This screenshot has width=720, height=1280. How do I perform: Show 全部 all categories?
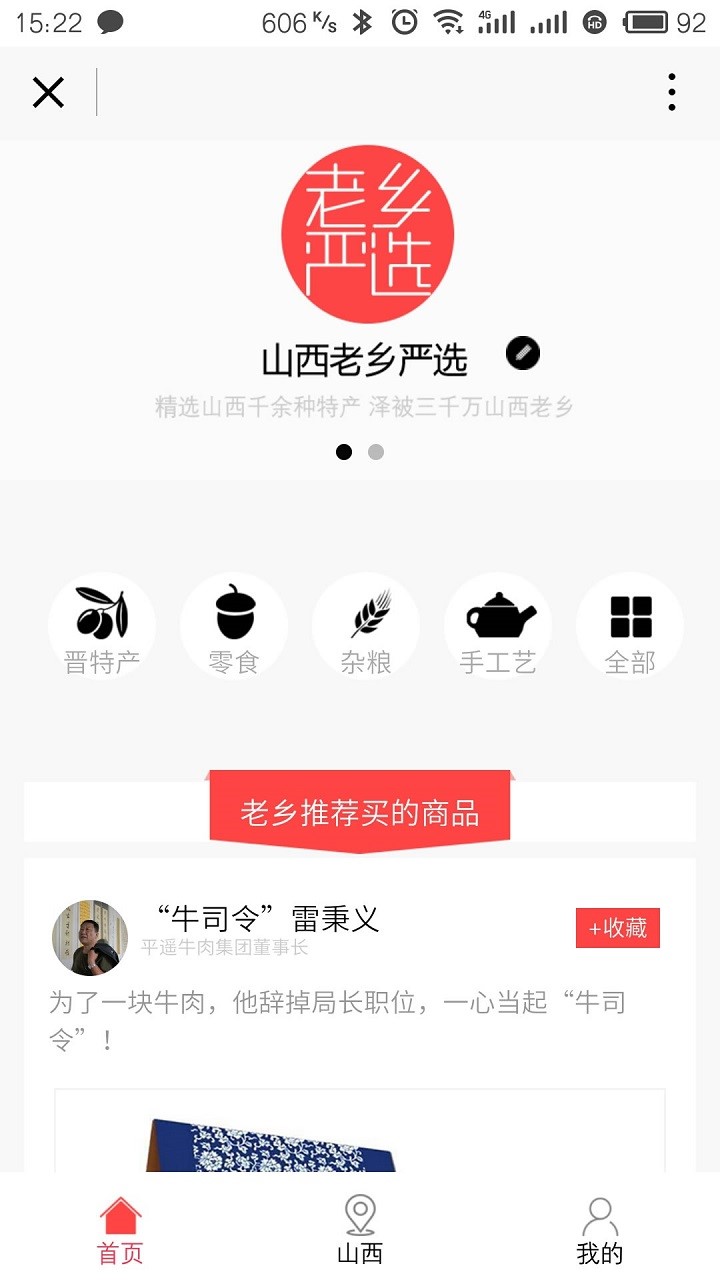pos(630,626)
